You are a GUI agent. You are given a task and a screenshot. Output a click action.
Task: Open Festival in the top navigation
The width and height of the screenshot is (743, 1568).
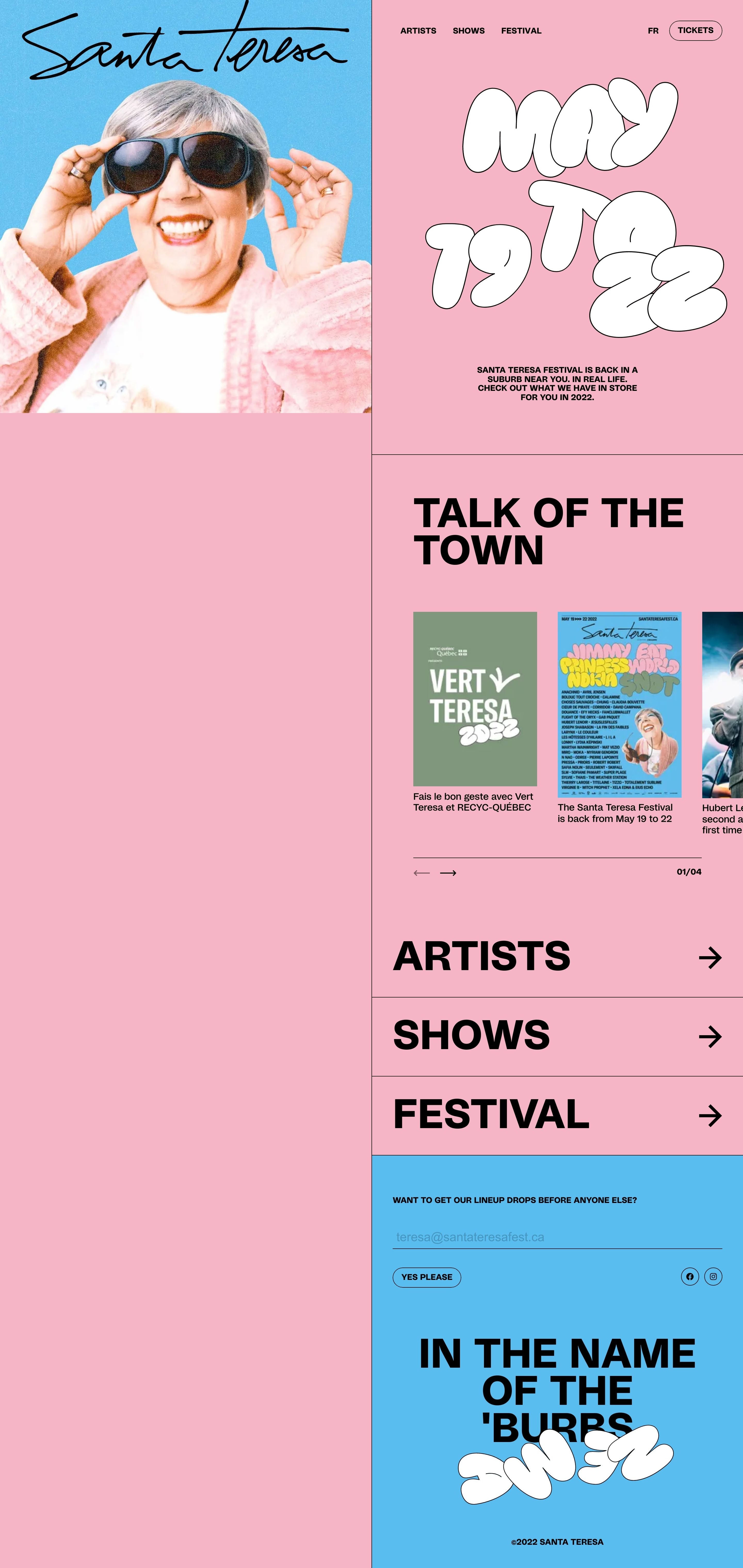[521, 30]
